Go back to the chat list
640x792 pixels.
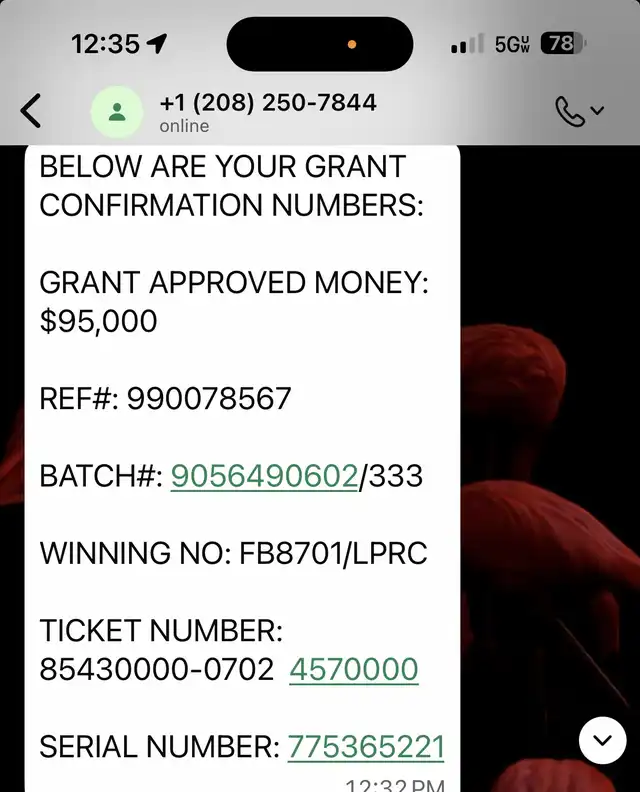click(32, 111)
